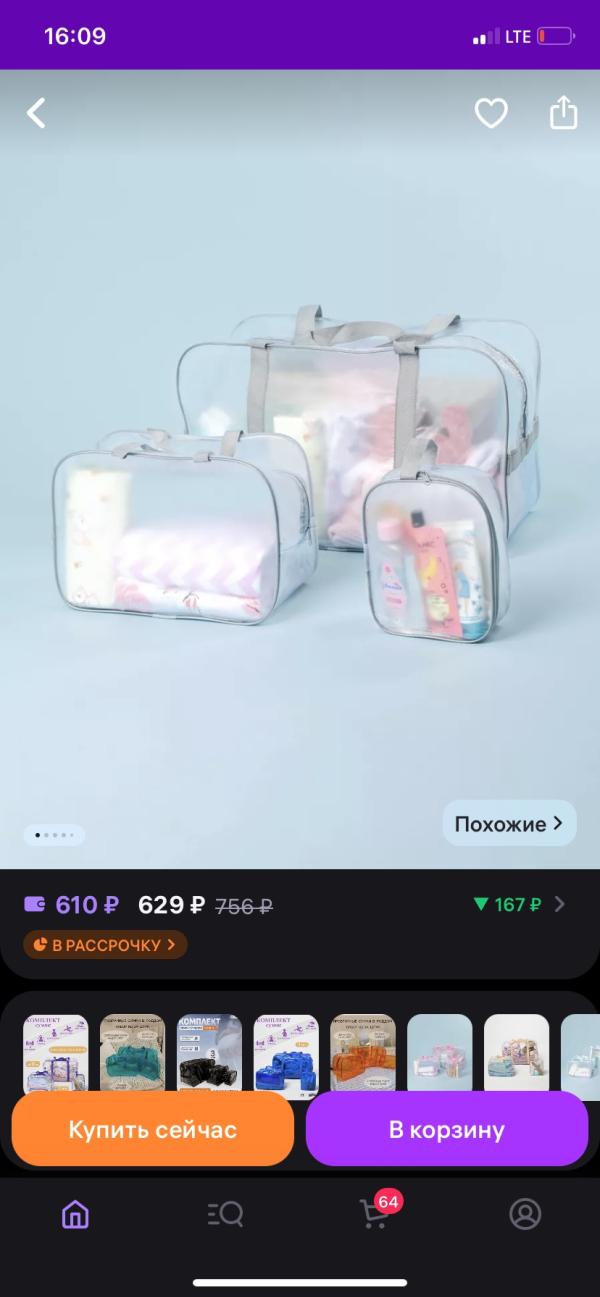600x1297 pixels.
Task: Select the orange bag set variant
Action: tap(363, 1053)
